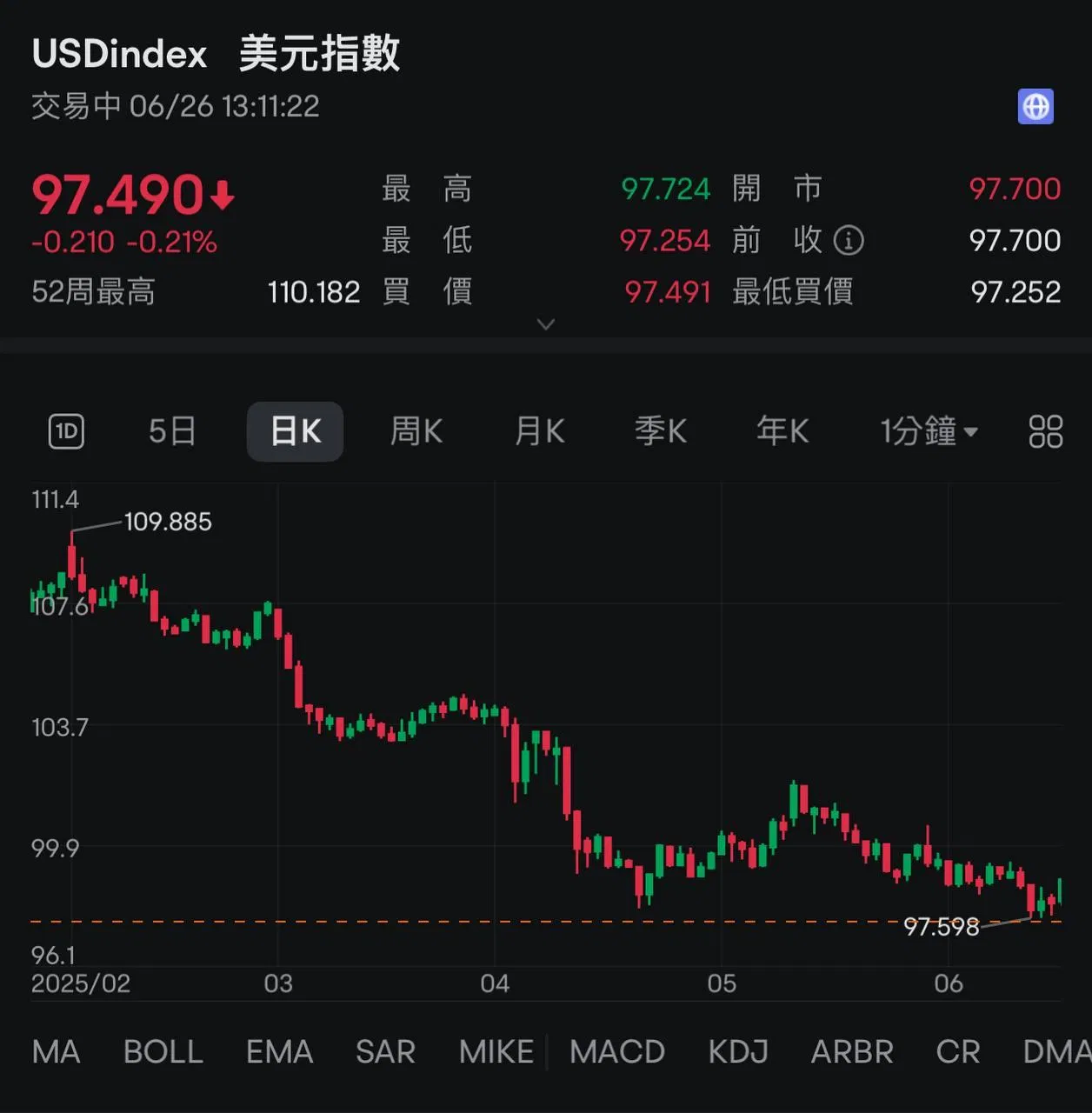This screenshot has width=1092, height=1113.
Task: Expand the quote details chevron
Action: click(x=546, y=324)
